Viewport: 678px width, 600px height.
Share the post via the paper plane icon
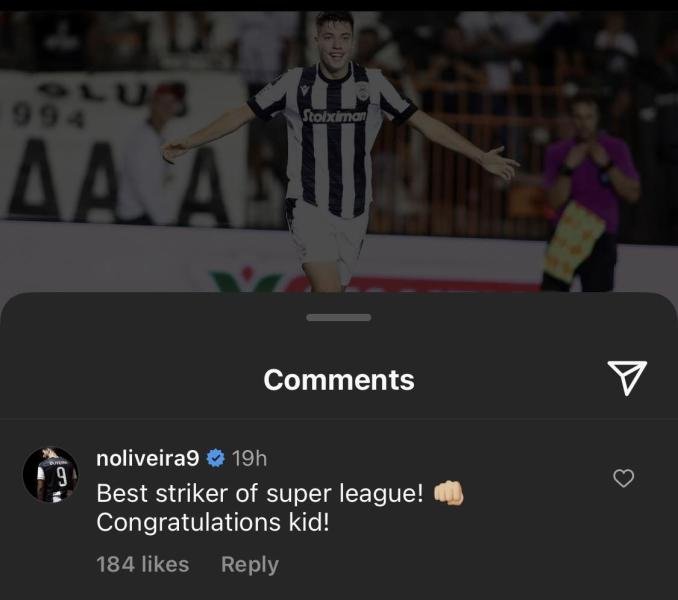tap(627, 378)
